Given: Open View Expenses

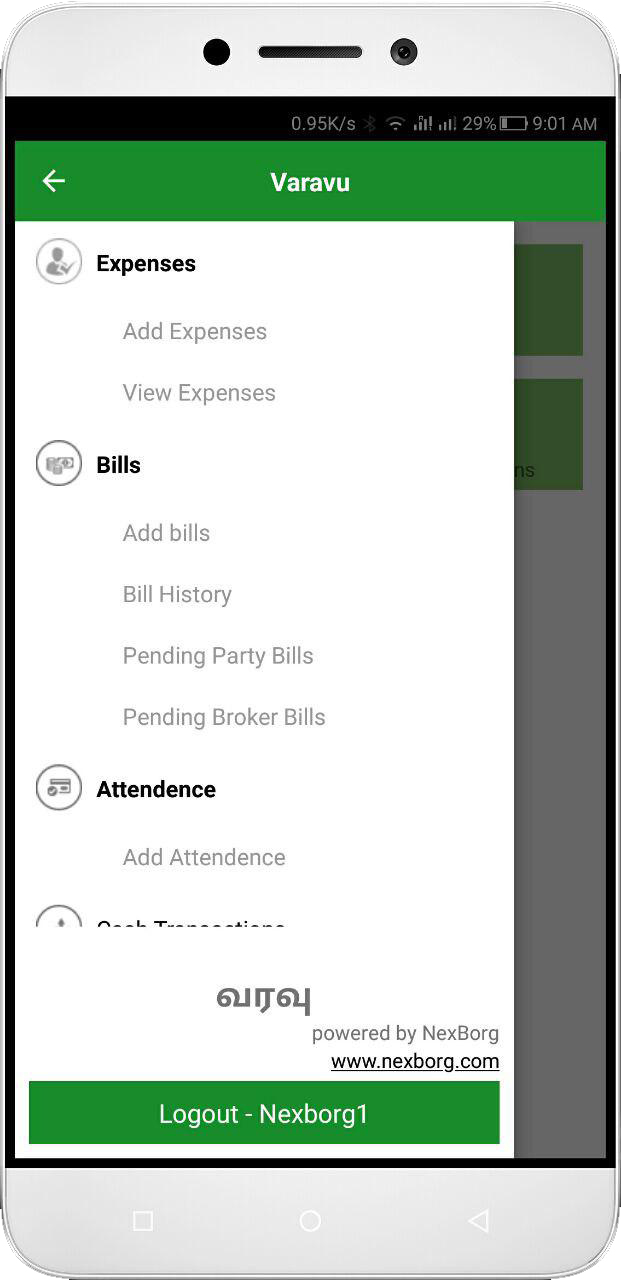Looking at the screenshot, I should tap(199, 393).
